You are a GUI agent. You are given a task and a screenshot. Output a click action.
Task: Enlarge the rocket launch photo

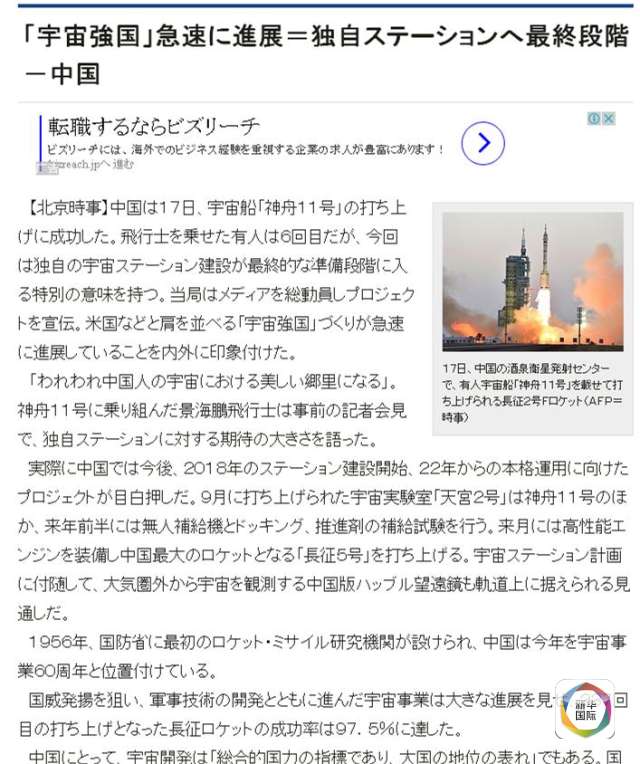tap(533, 280)
